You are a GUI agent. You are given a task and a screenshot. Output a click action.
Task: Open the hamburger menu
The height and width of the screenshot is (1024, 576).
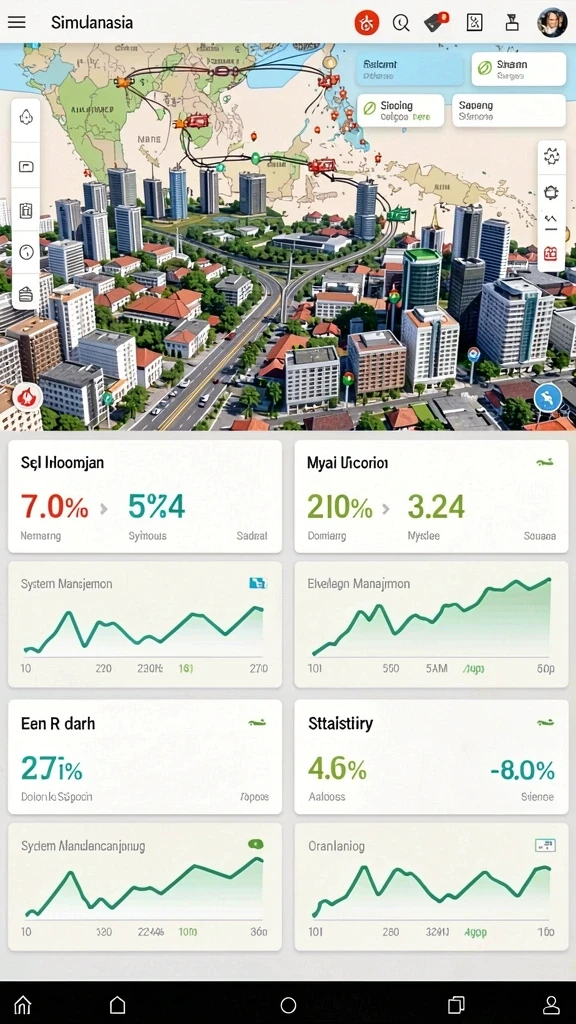16,22
